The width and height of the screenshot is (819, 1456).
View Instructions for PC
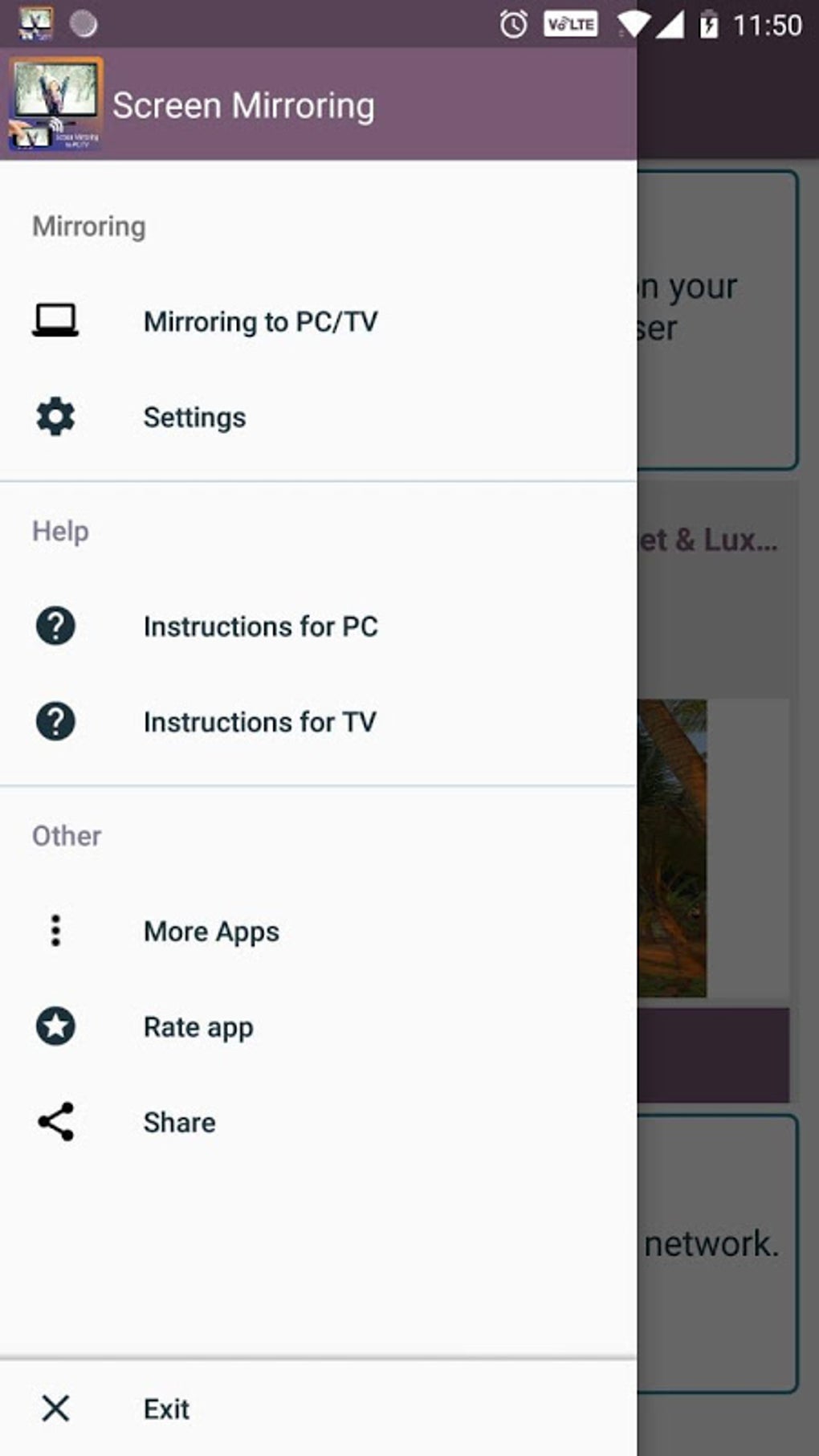(x=260, y=626)
